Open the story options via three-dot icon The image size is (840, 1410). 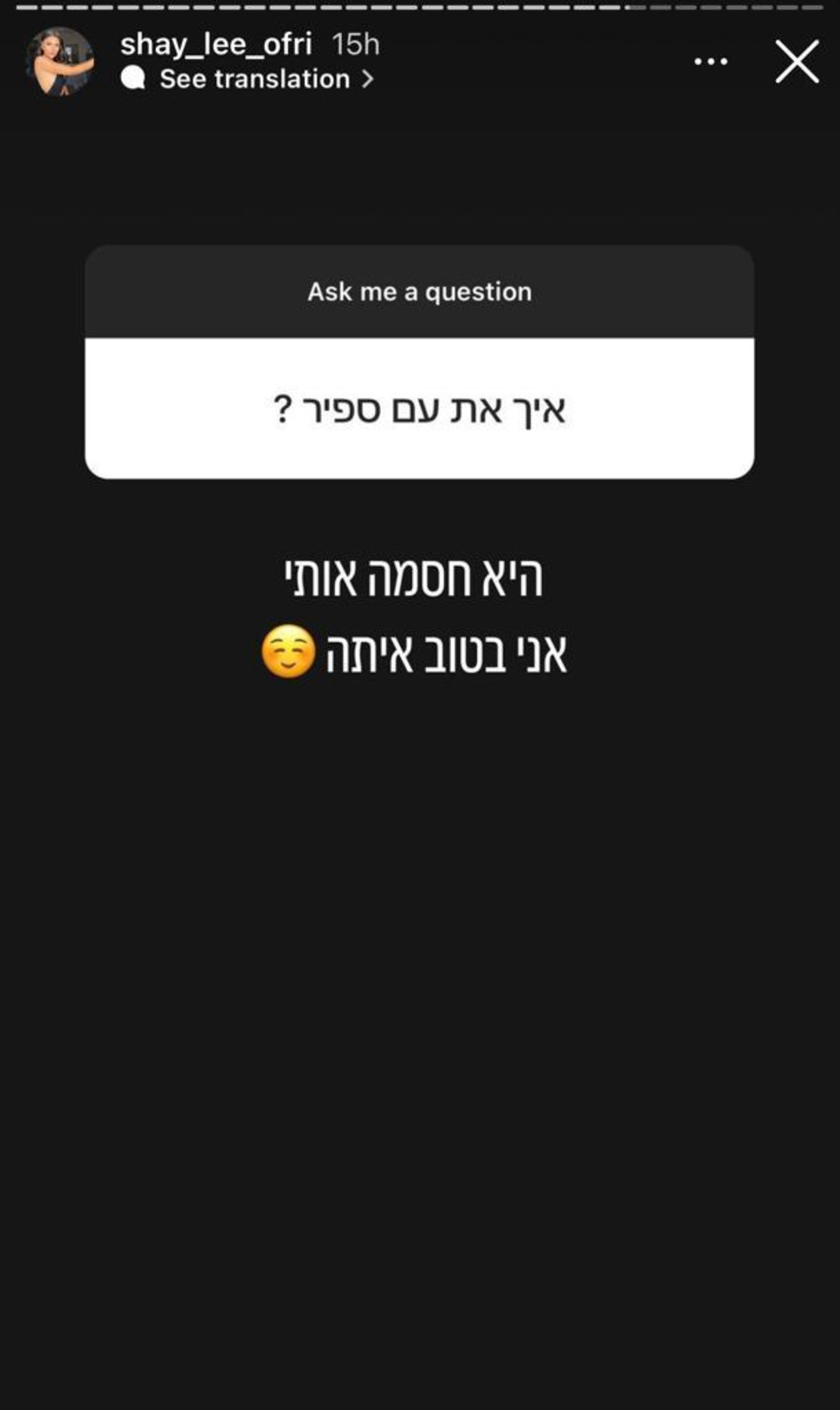coord(711,60)
